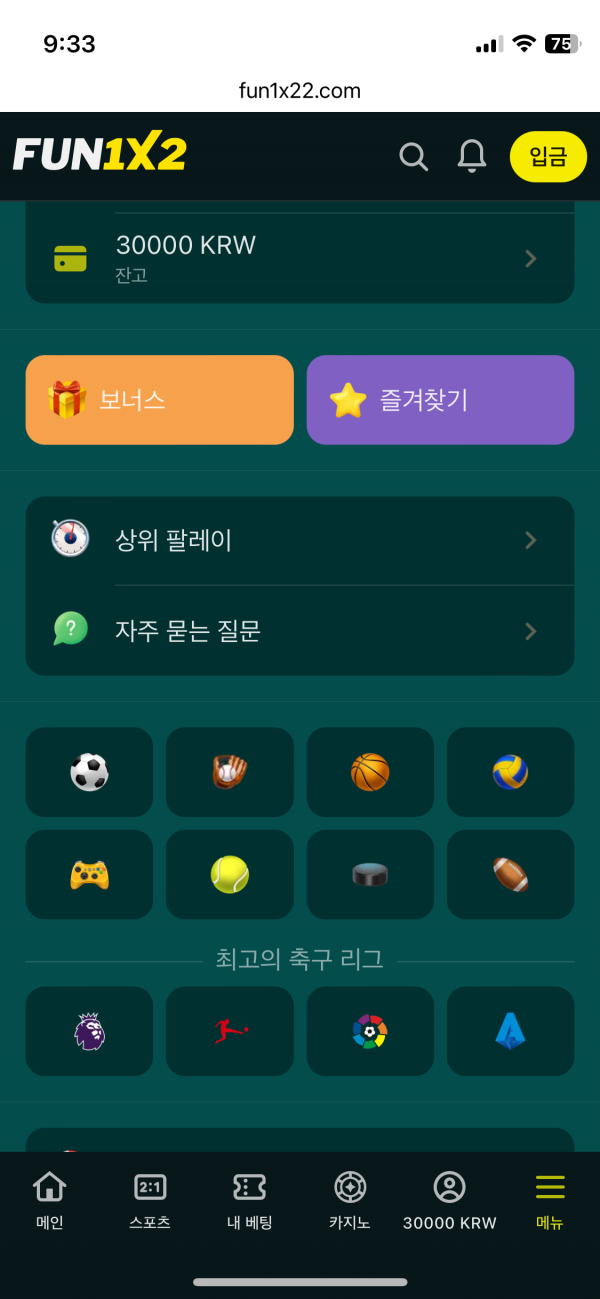
Task: Open 상위 팔레이 row
Action: tap(300, 541)
